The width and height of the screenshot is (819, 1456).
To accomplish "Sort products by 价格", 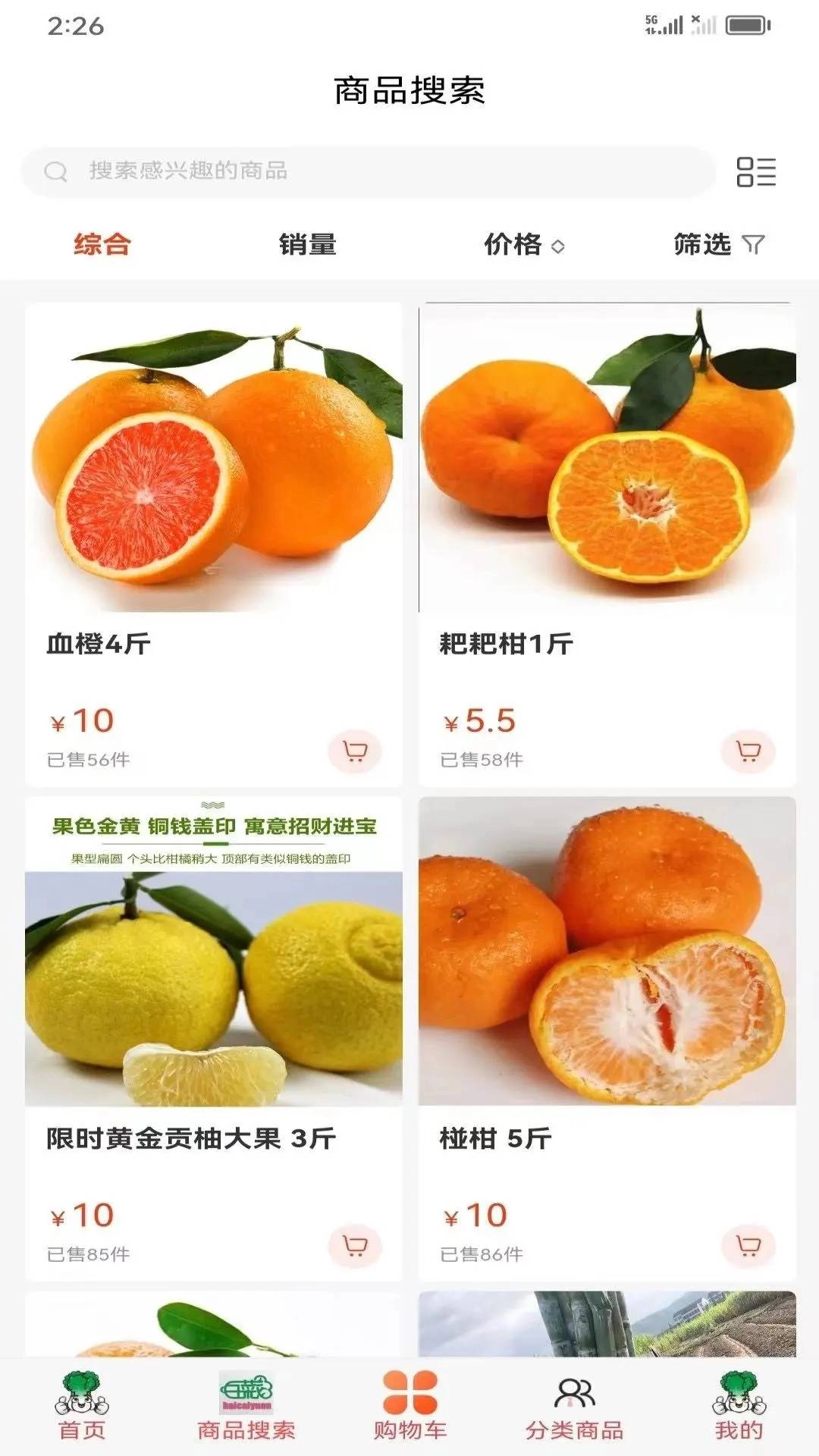I will click(524, 244).
